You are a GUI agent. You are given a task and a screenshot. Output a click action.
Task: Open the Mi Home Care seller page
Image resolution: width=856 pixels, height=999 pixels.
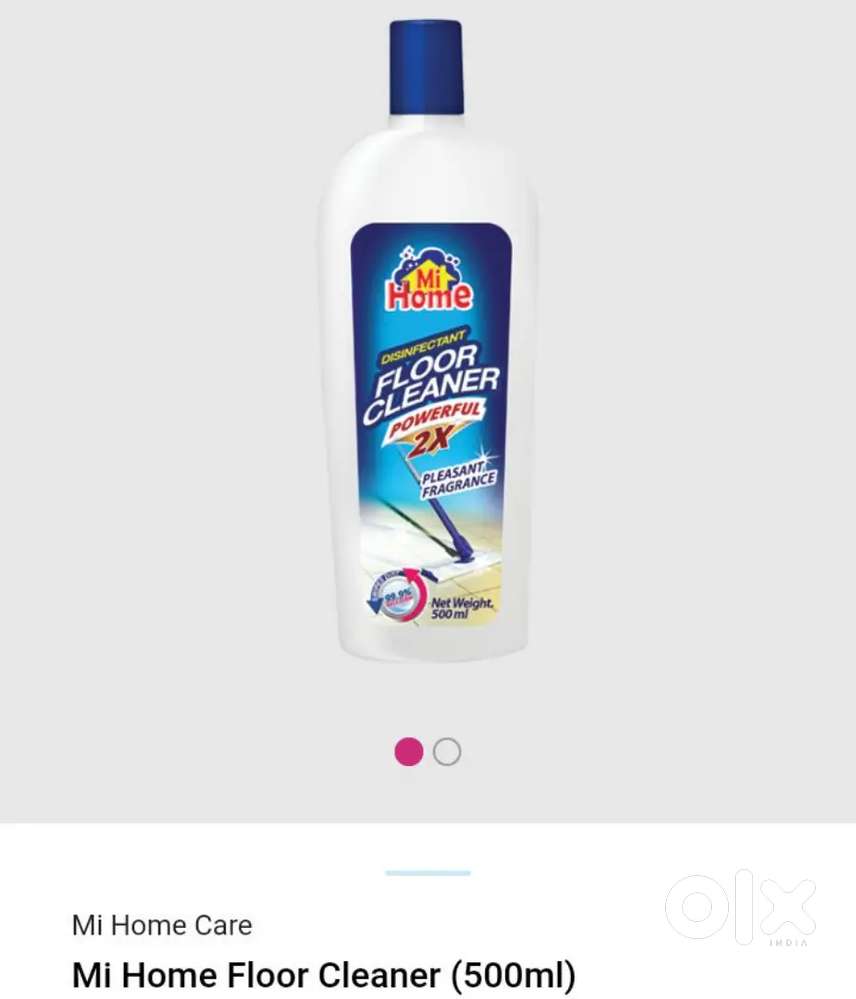tap(162, 926)
